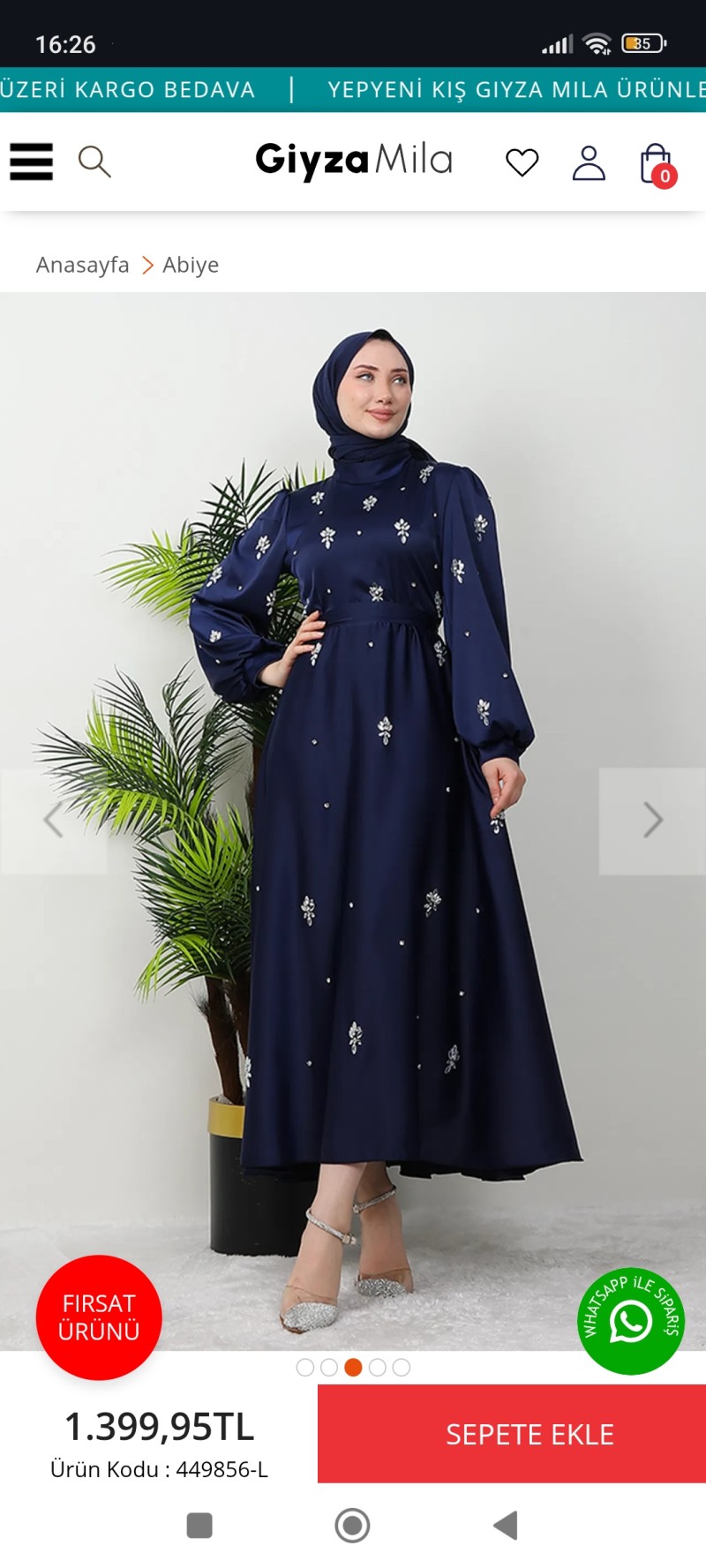Add the dress with Sepete Ekle
Screen dimensions: 706x1568
[x=529, y=1434]
